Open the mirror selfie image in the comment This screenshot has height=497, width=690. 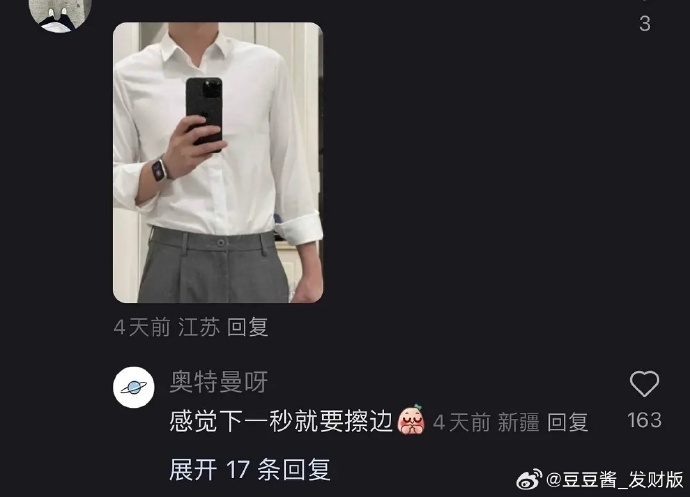[x=218, y=162]
